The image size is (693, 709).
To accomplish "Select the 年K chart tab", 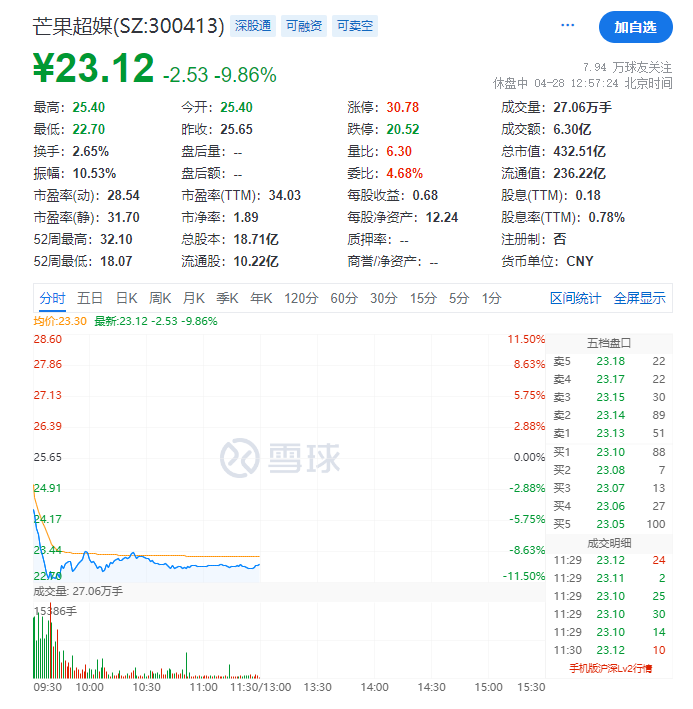I will (x=261, y=298).
